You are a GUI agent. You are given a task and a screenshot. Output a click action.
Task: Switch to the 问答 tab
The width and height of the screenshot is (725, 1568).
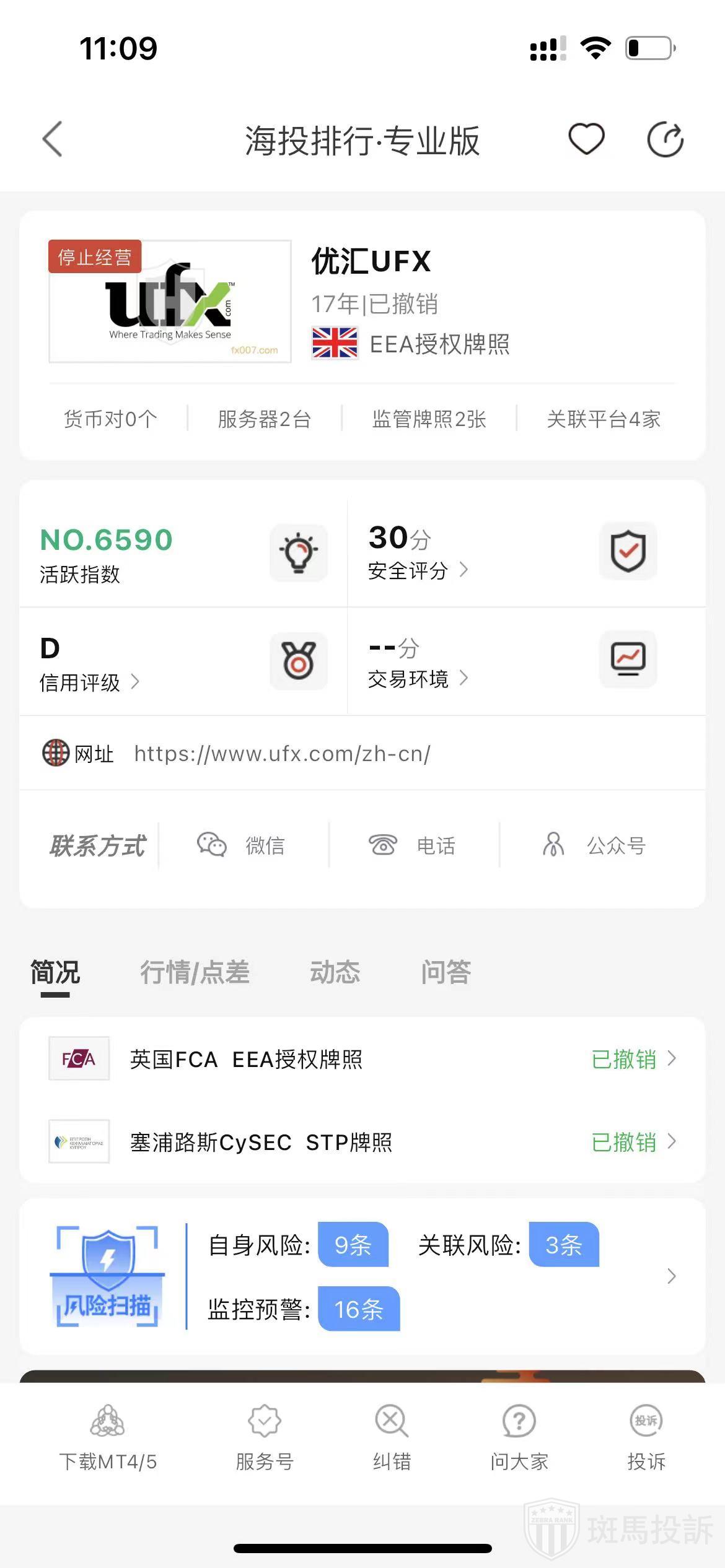coord(446,972)
